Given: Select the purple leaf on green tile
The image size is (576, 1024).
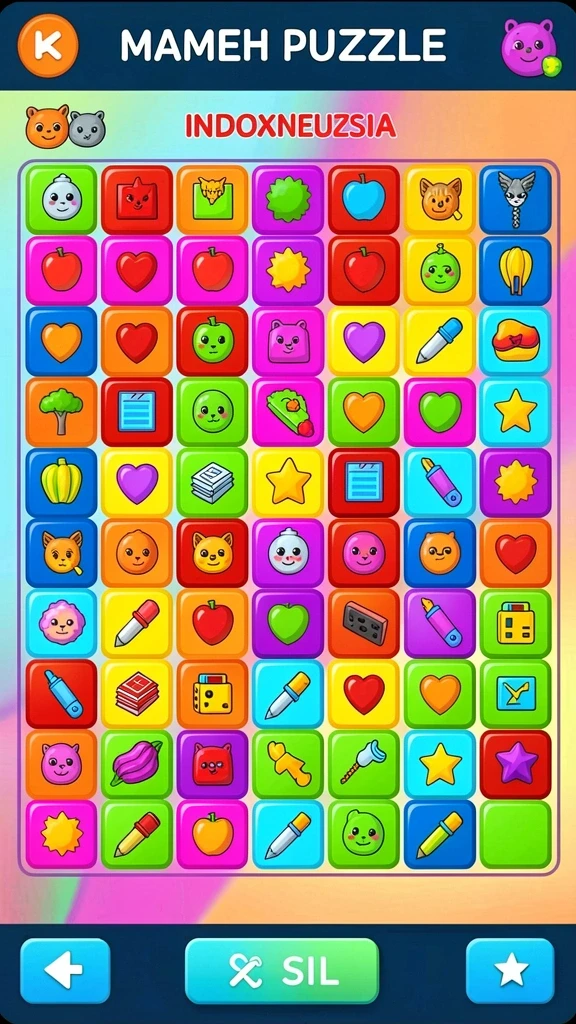Looking at the screenshot, I should (136, 764).
